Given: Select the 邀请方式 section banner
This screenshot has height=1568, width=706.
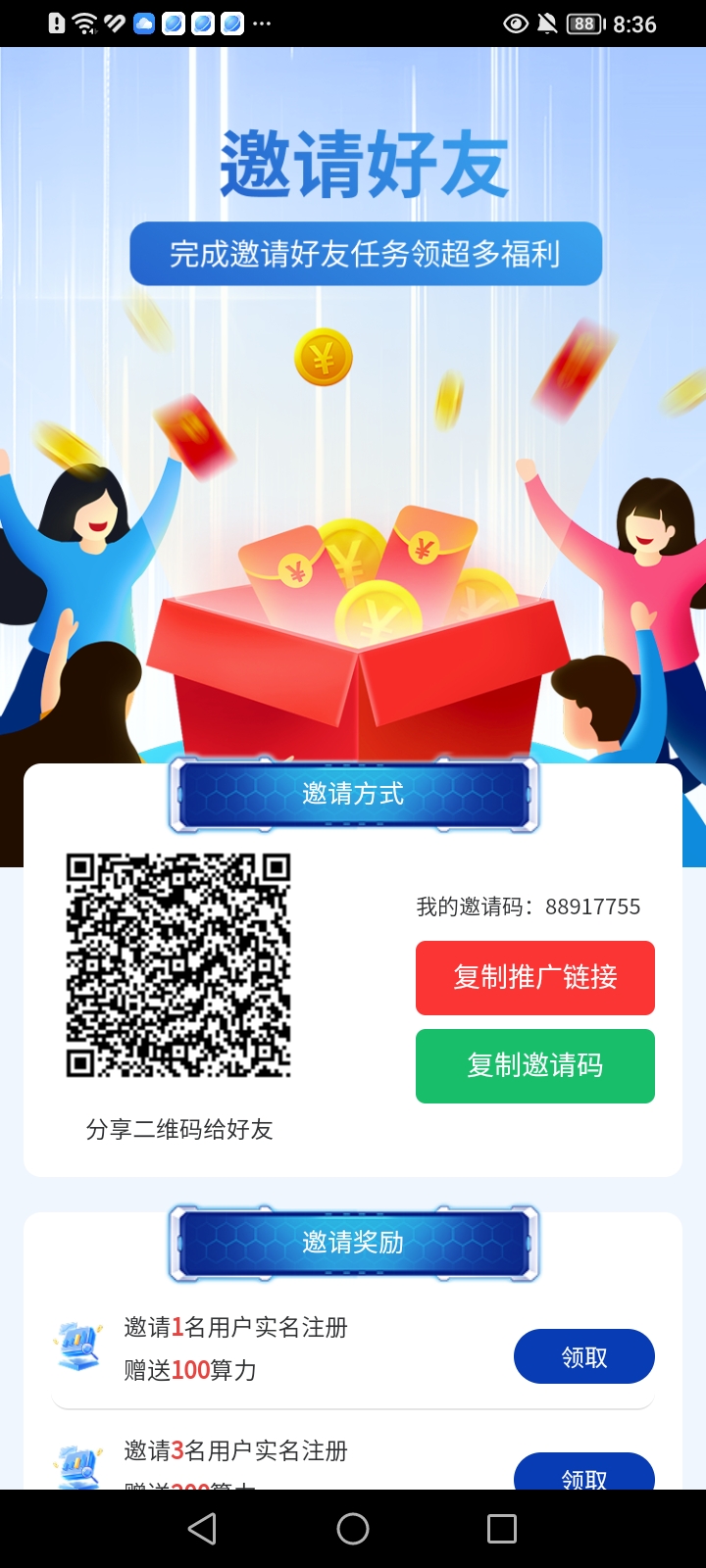Looking at the screenshot, I should coord(353,795).
